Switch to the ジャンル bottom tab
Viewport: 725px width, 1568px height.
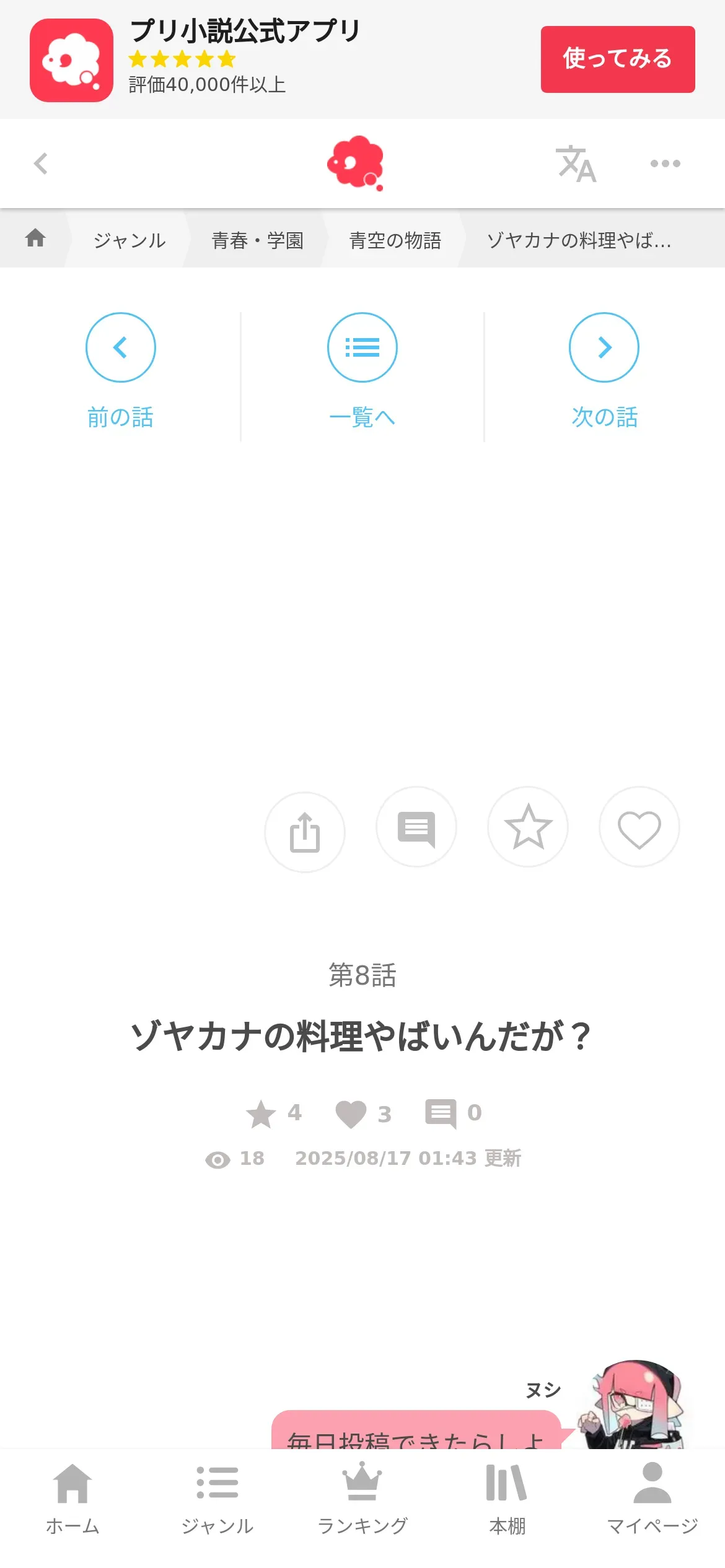(x=217, y=1497)
